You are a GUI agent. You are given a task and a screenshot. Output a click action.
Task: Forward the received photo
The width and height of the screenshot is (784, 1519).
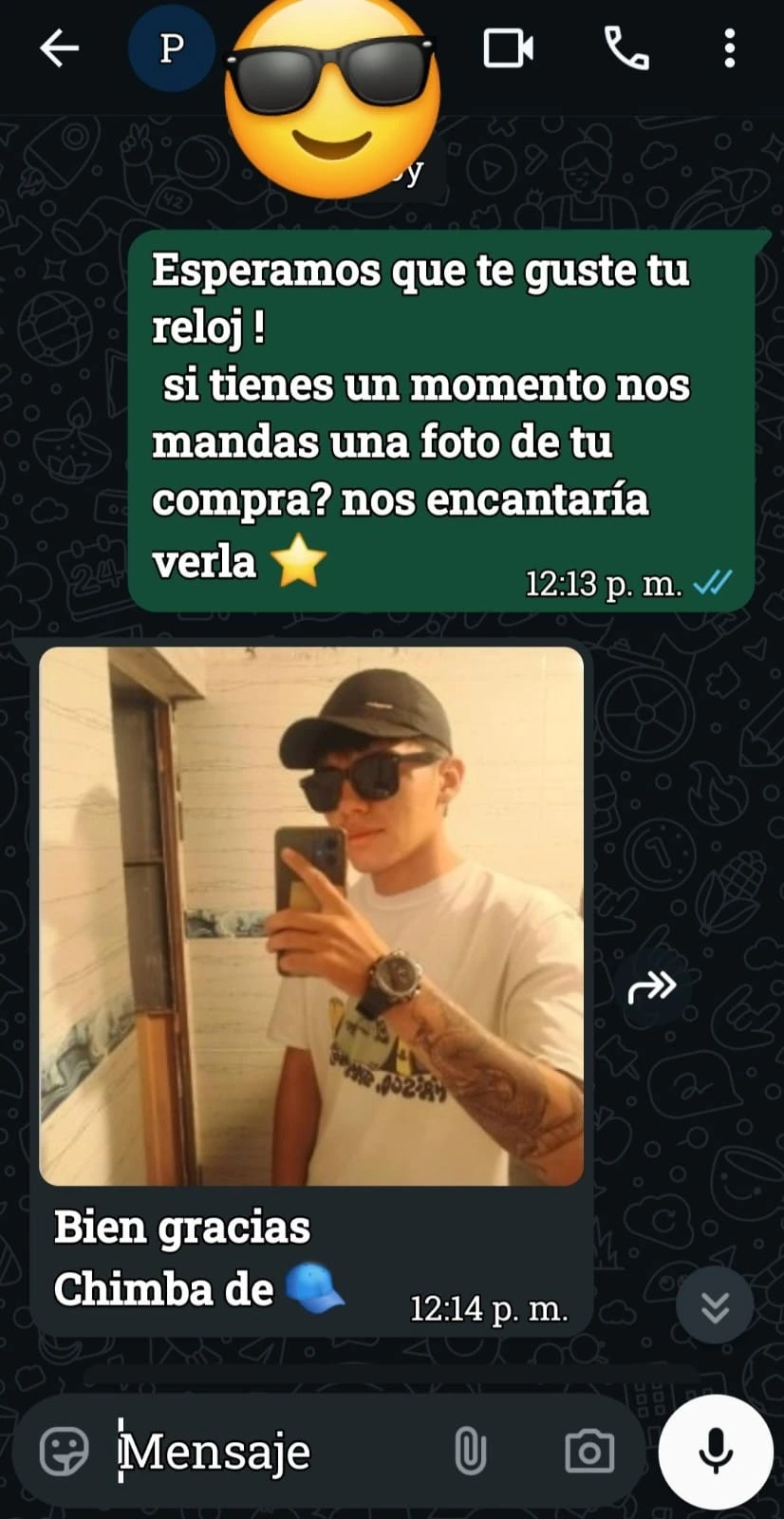click(652, 987)
